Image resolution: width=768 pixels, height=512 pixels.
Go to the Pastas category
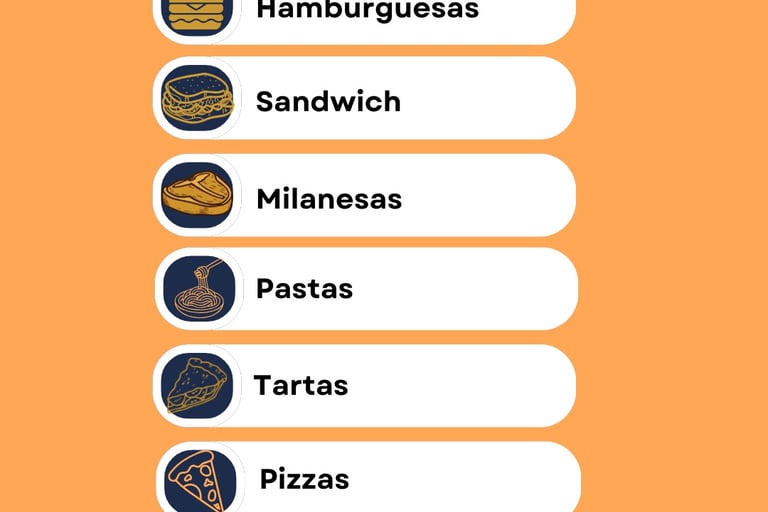[x=366, y=289]
